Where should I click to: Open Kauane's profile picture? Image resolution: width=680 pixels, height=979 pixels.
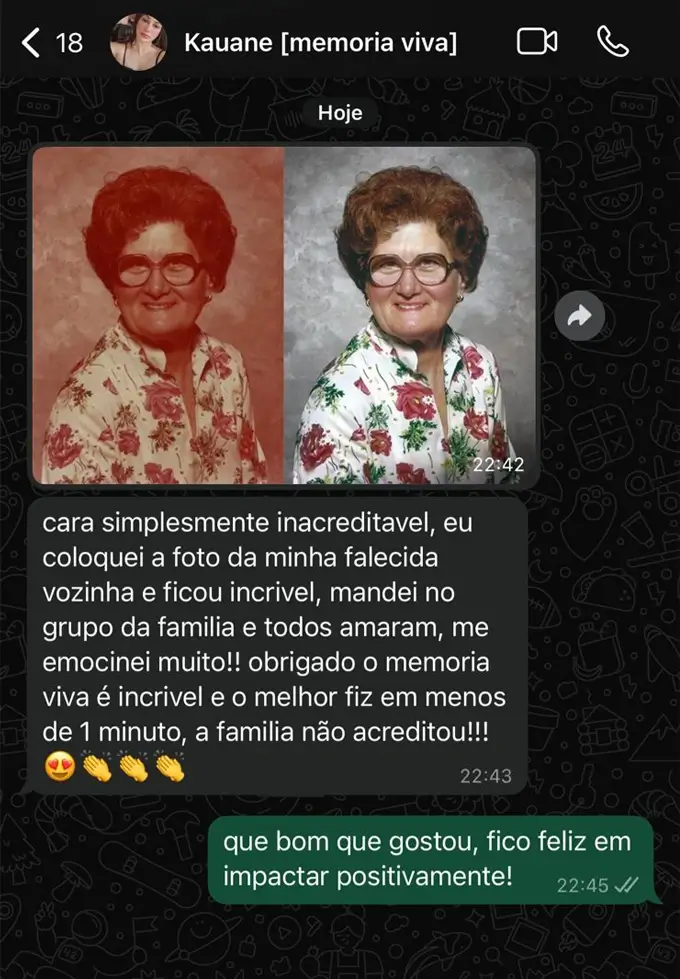coord(138,42)
